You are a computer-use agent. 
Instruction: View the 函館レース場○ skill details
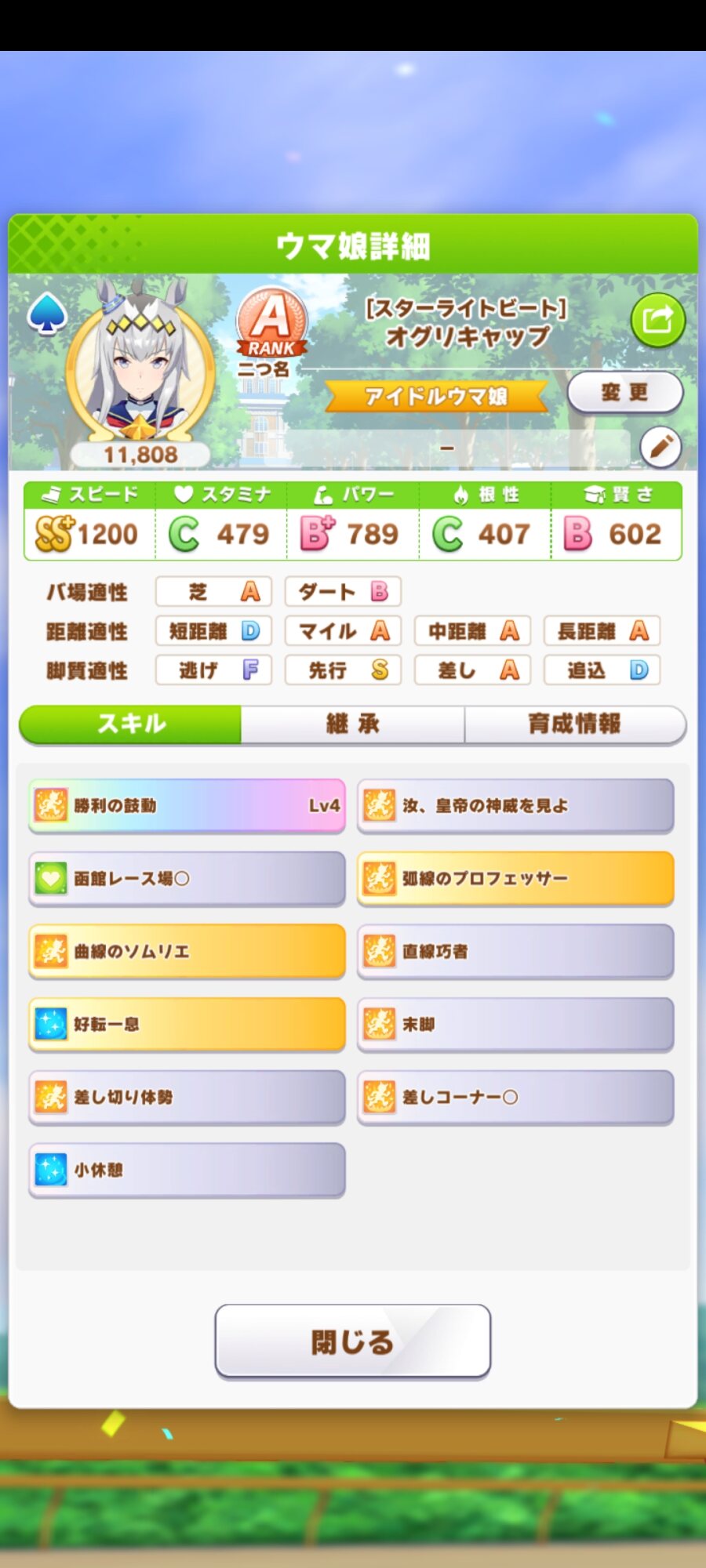point(187,878)
